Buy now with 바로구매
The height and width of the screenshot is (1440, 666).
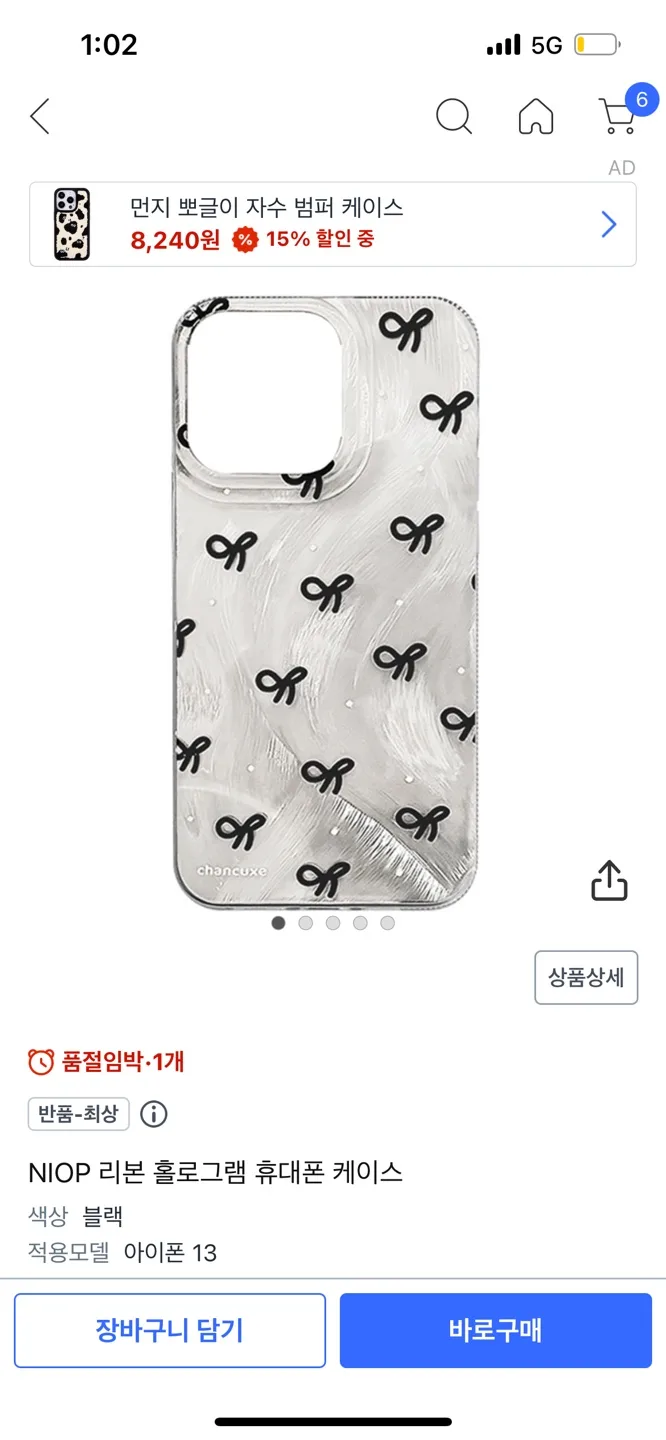tap(495, 1330)
